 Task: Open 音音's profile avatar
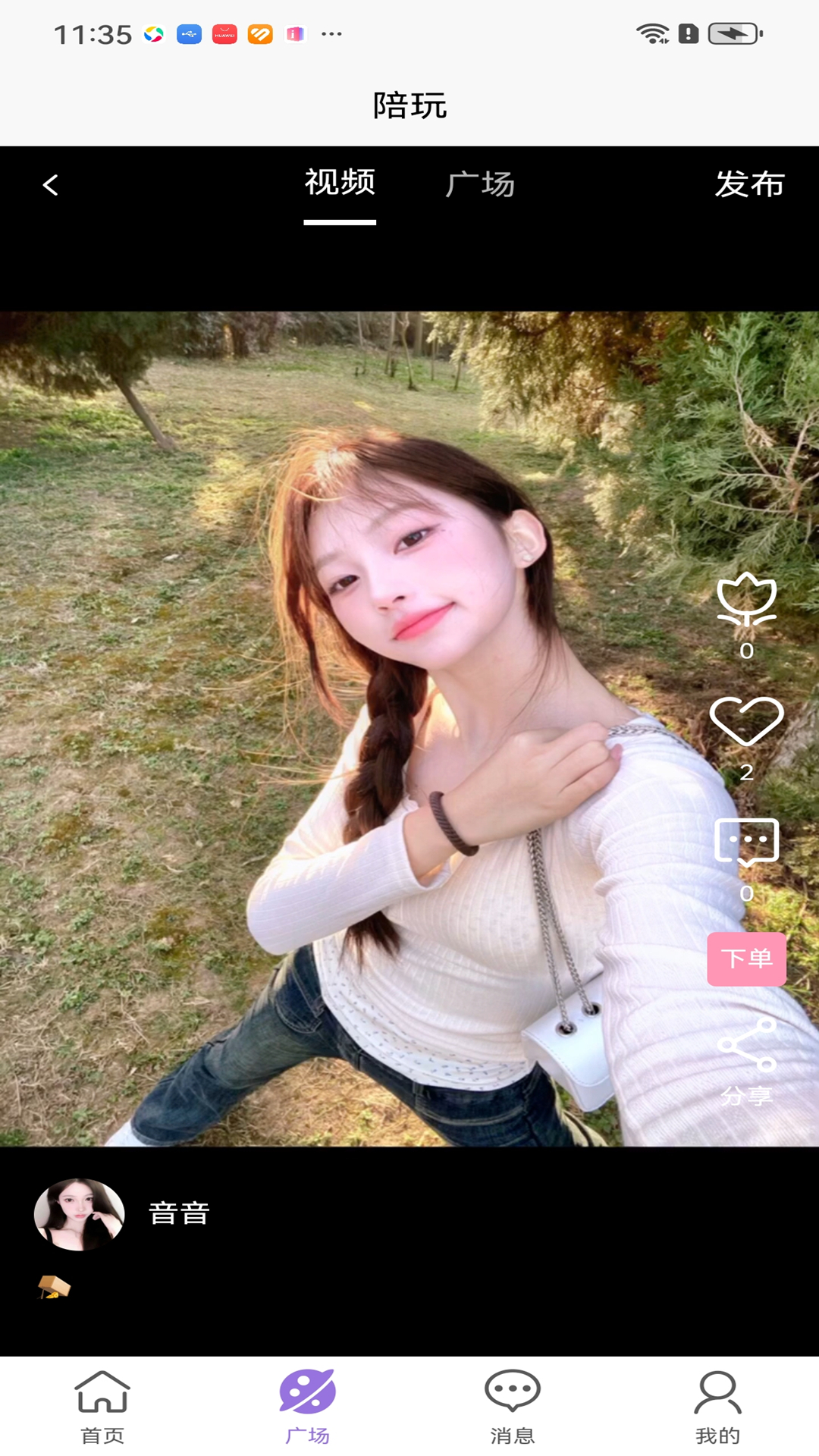(80, 1214)
